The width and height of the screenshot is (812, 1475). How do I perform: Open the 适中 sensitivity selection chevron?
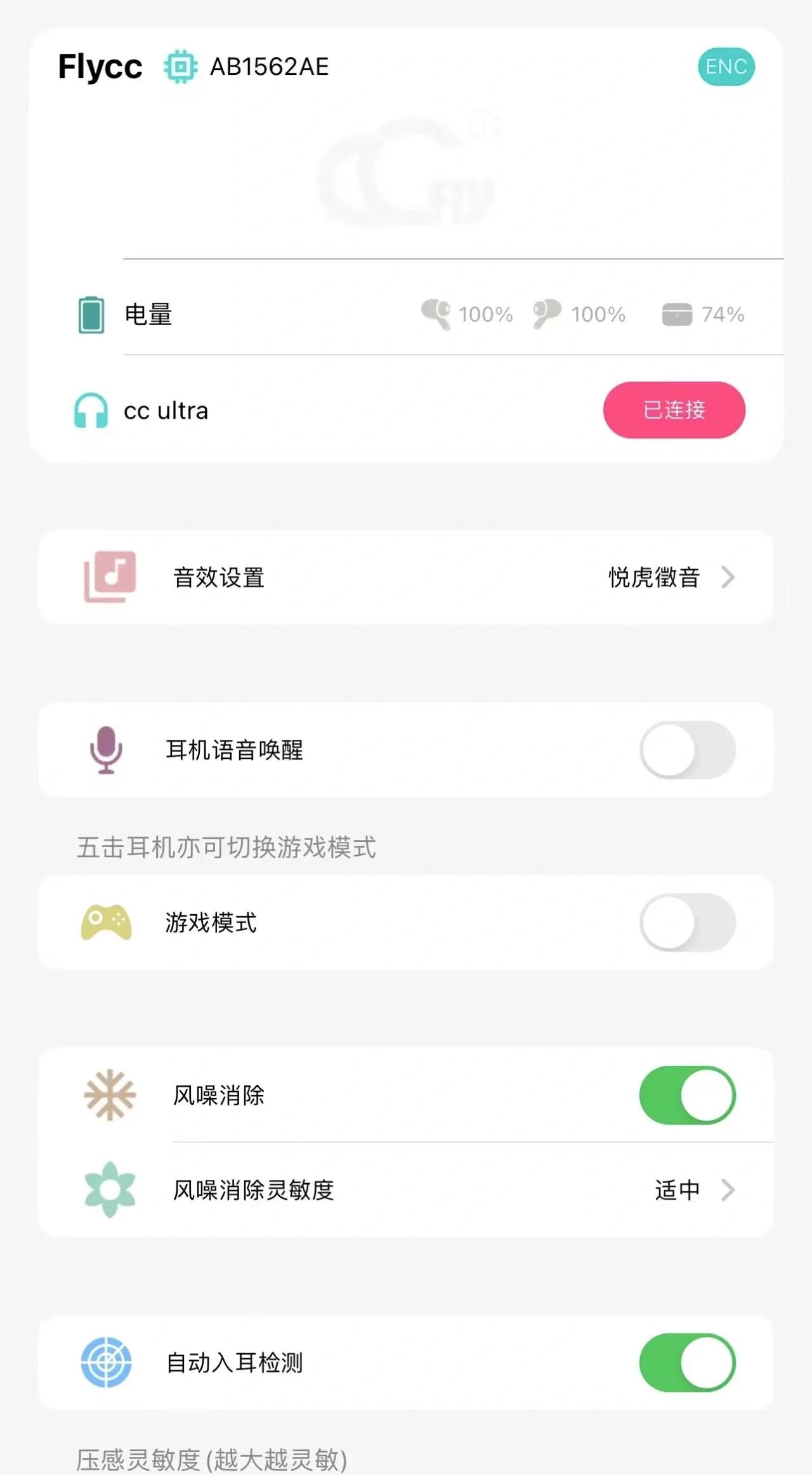click(727, 1190)
